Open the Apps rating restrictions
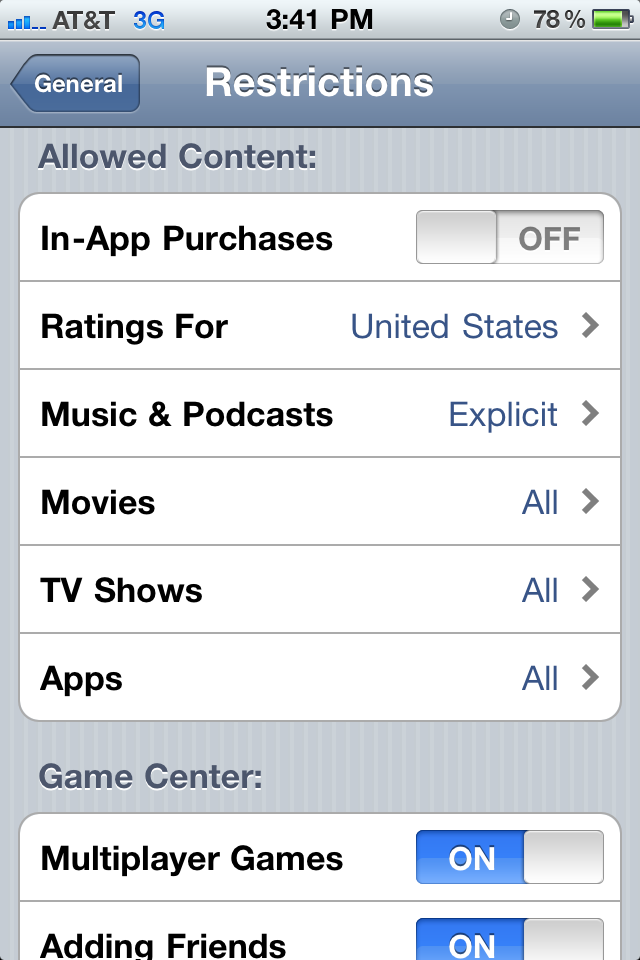The width and height of the screenshot is (640, 960). coord(320,678)
